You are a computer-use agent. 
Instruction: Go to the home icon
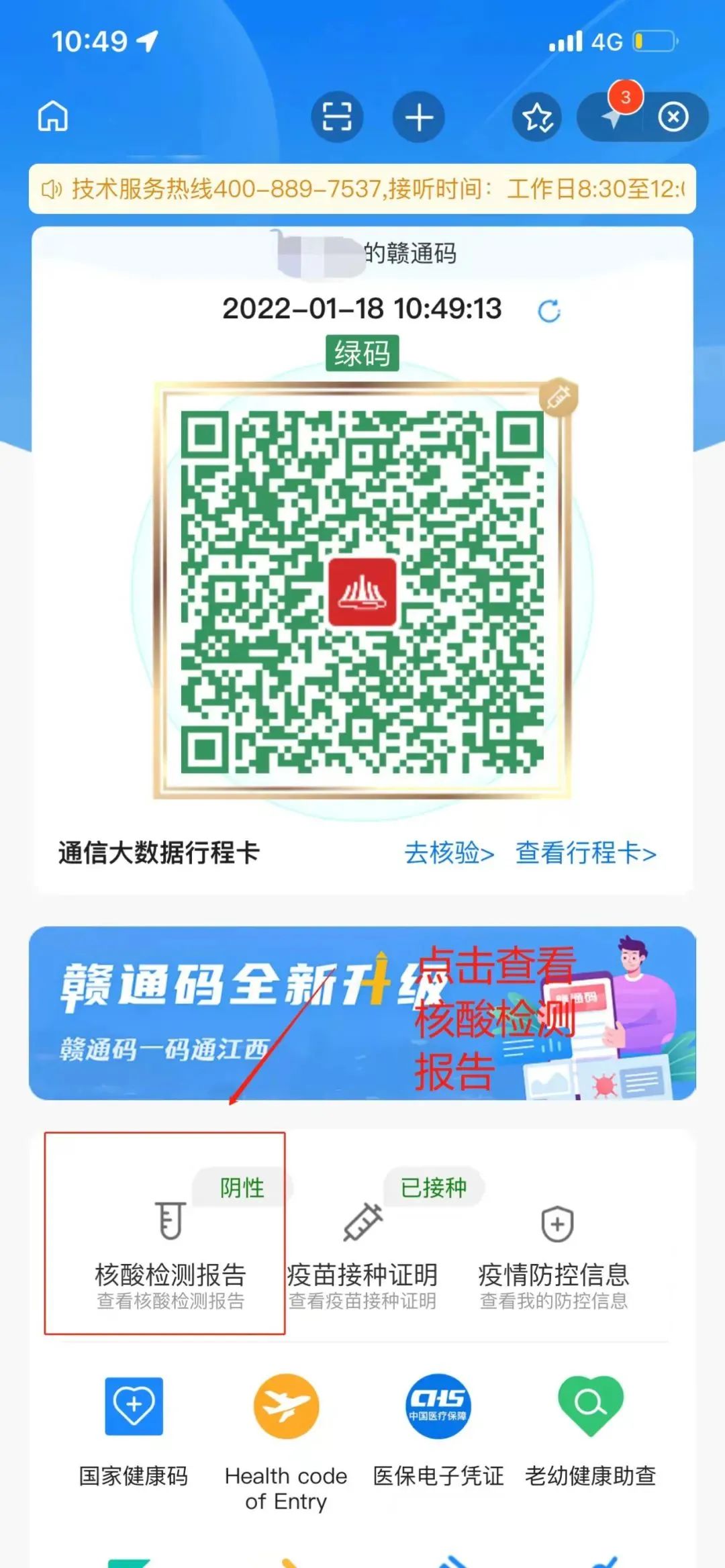tap(52, 117)
